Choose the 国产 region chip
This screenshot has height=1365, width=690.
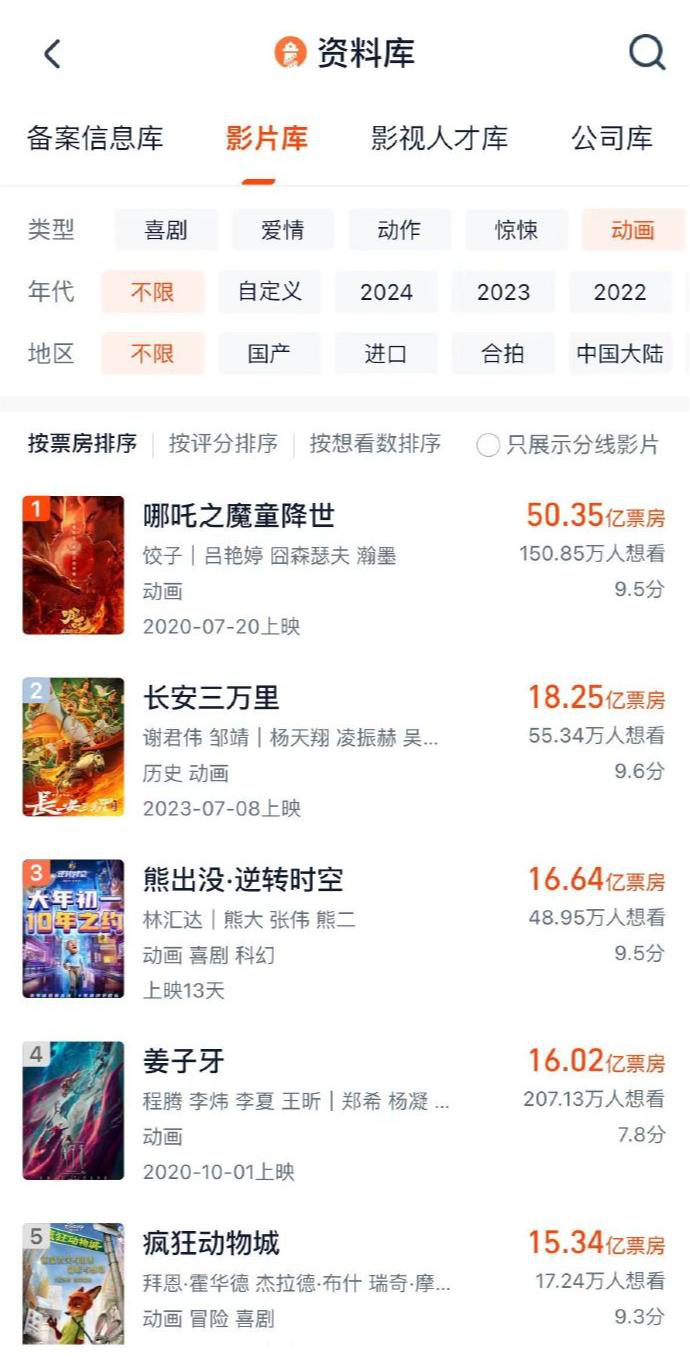click(270, 354)
